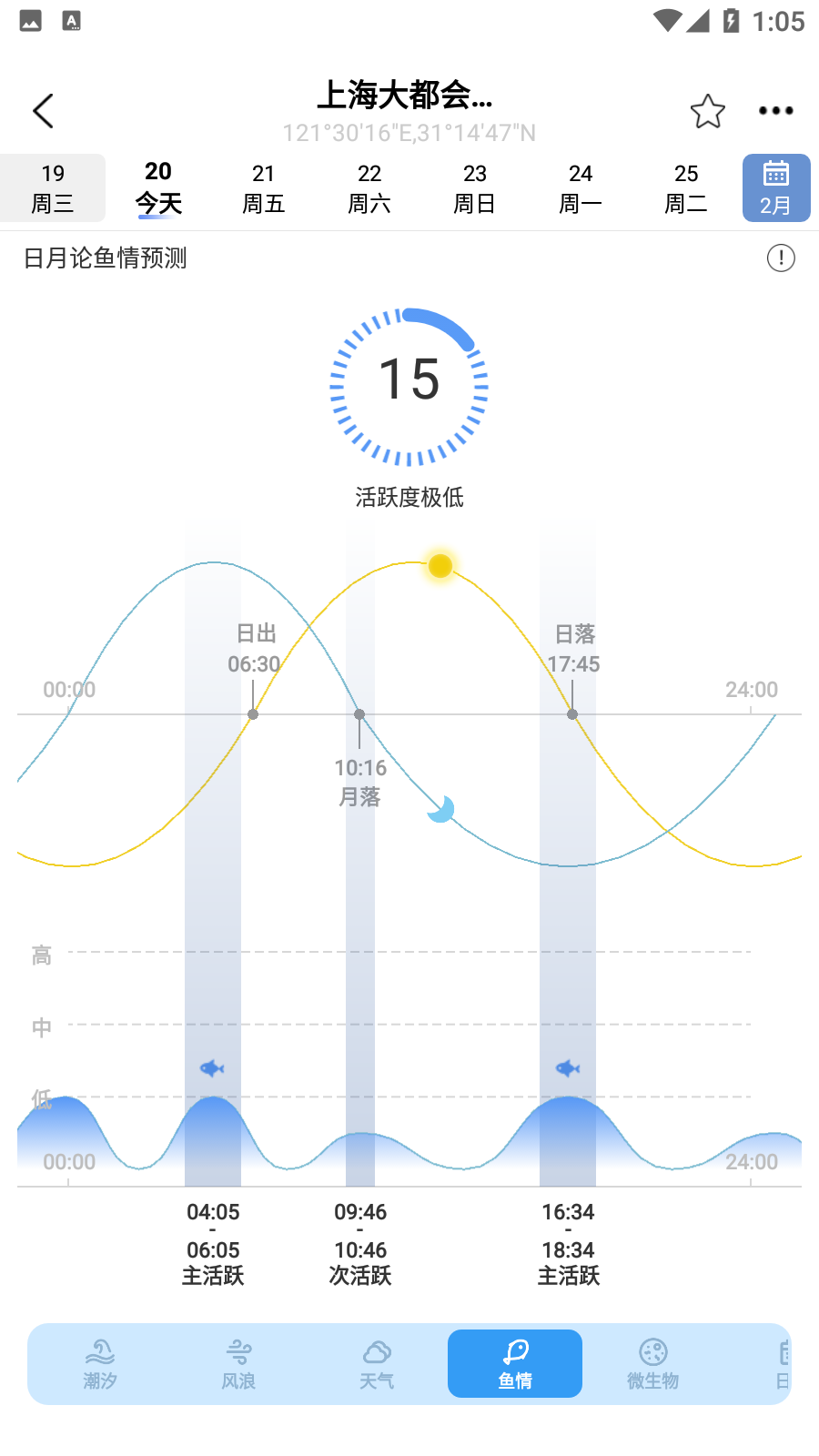Open the 2月 calendar picker
The height and width of the screenshot is (1456, 819).
tap(776, 188)
